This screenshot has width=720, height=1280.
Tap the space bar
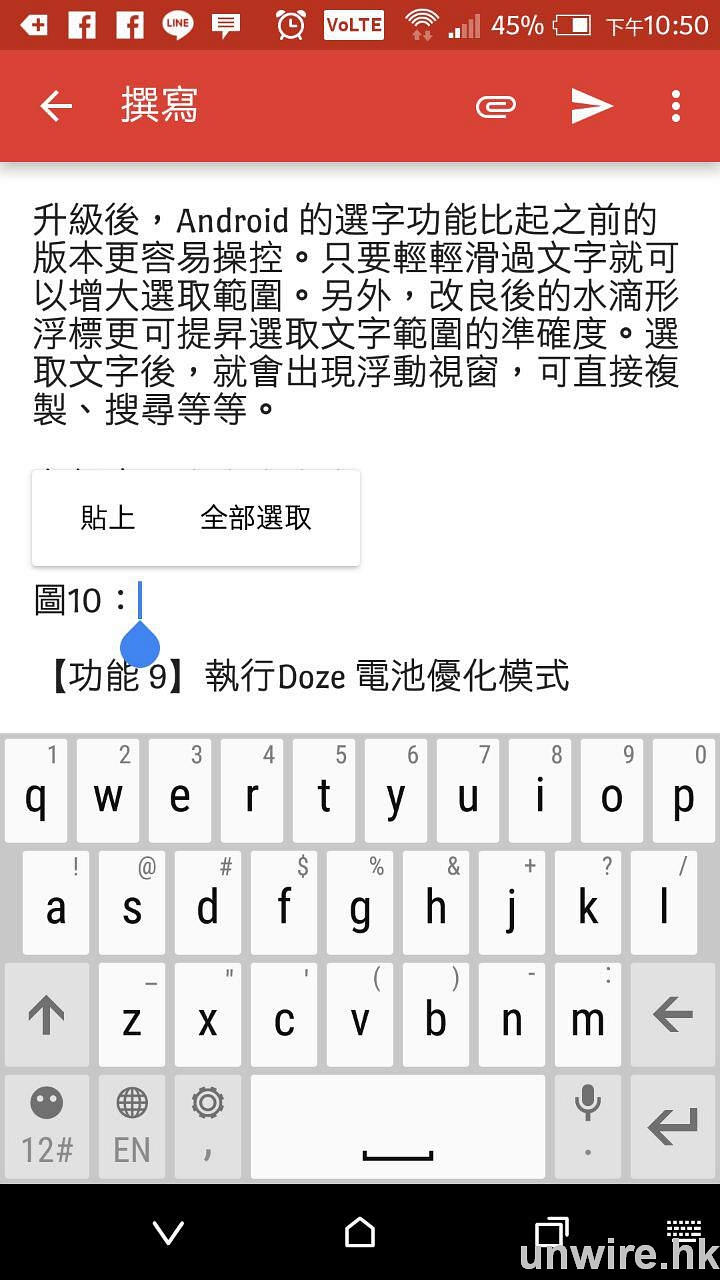click(397, 1127)
